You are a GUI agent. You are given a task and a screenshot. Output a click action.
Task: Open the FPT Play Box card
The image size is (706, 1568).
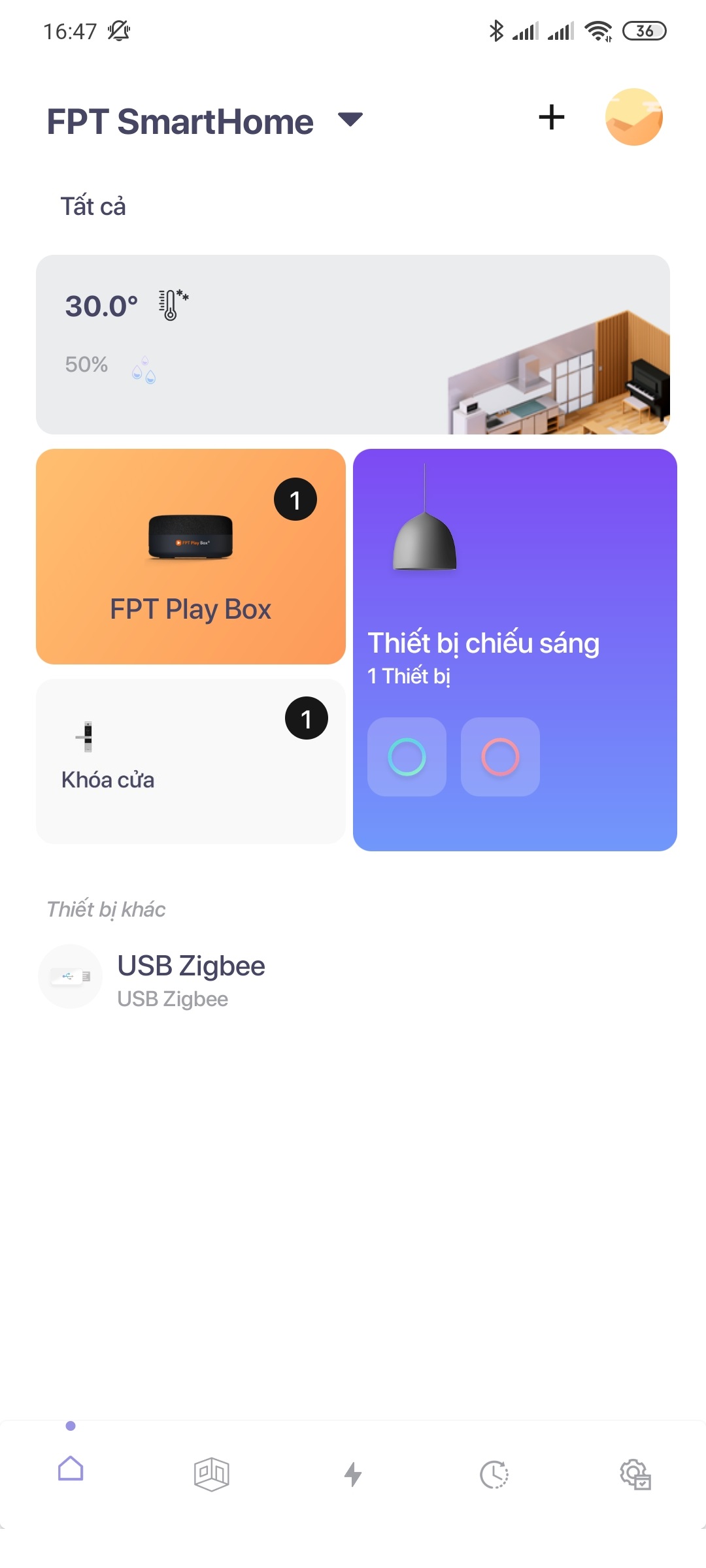tap(190, 557)
